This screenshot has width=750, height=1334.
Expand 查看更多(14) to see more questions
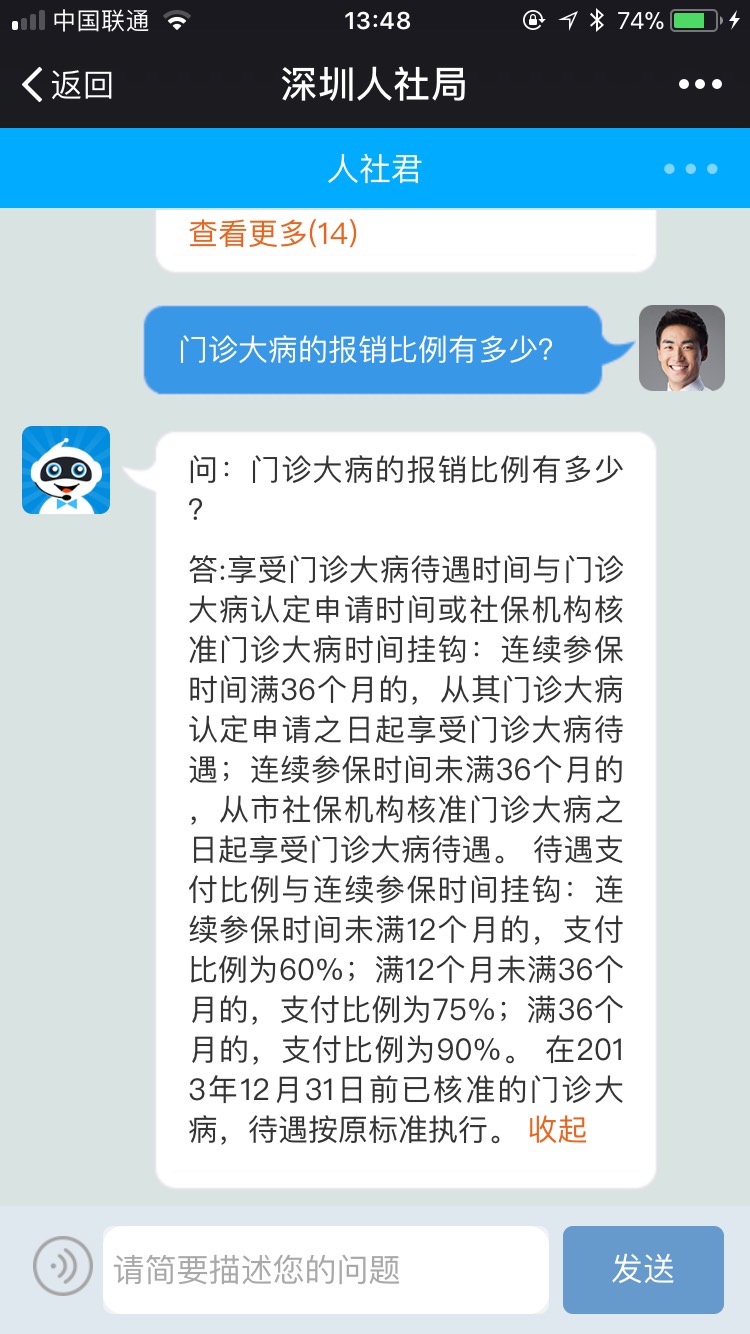click(273, 234)
